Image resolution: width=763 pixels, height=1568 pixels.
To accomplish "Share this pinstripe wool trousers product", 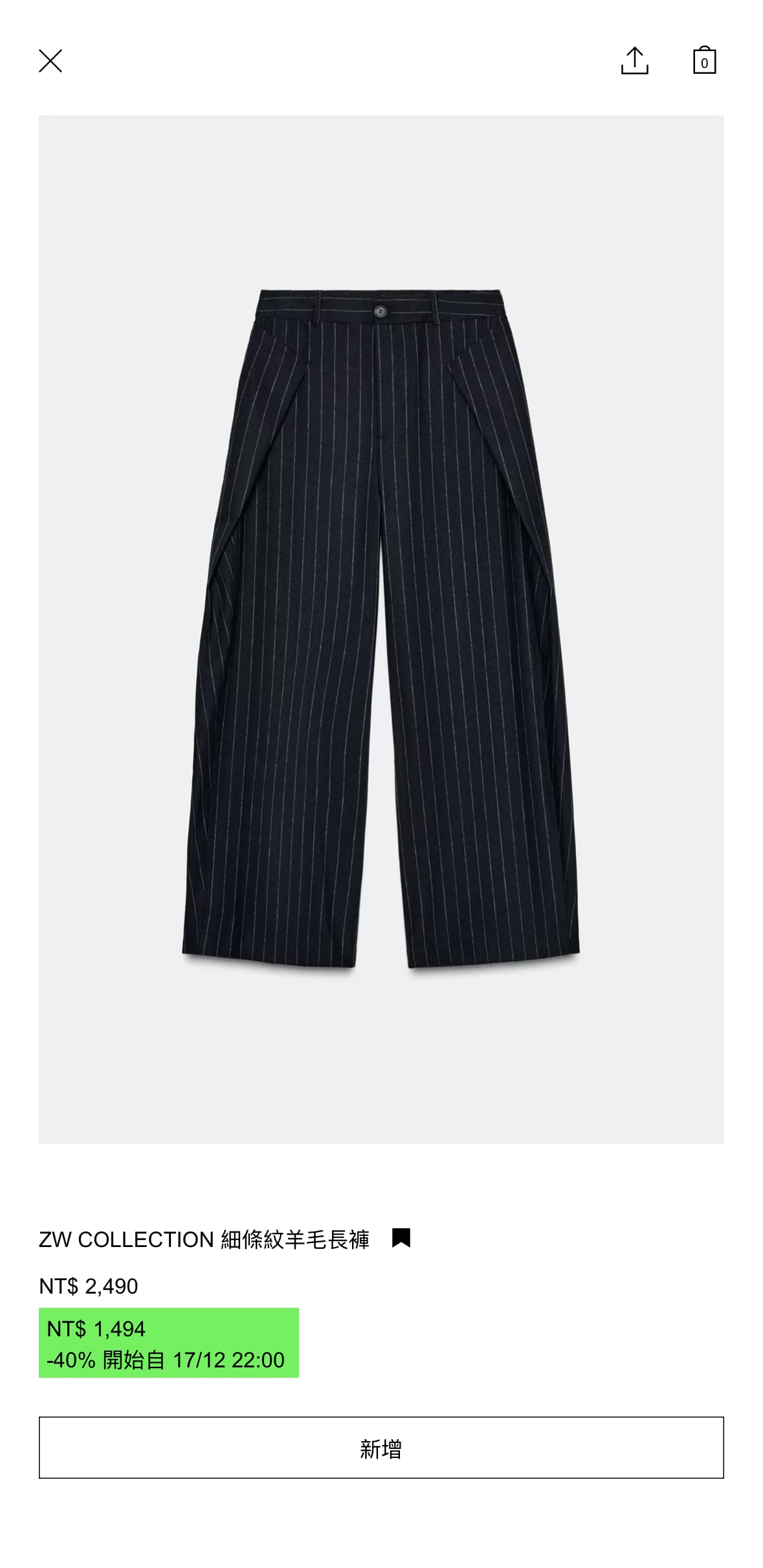I will (x=634, y=61).
